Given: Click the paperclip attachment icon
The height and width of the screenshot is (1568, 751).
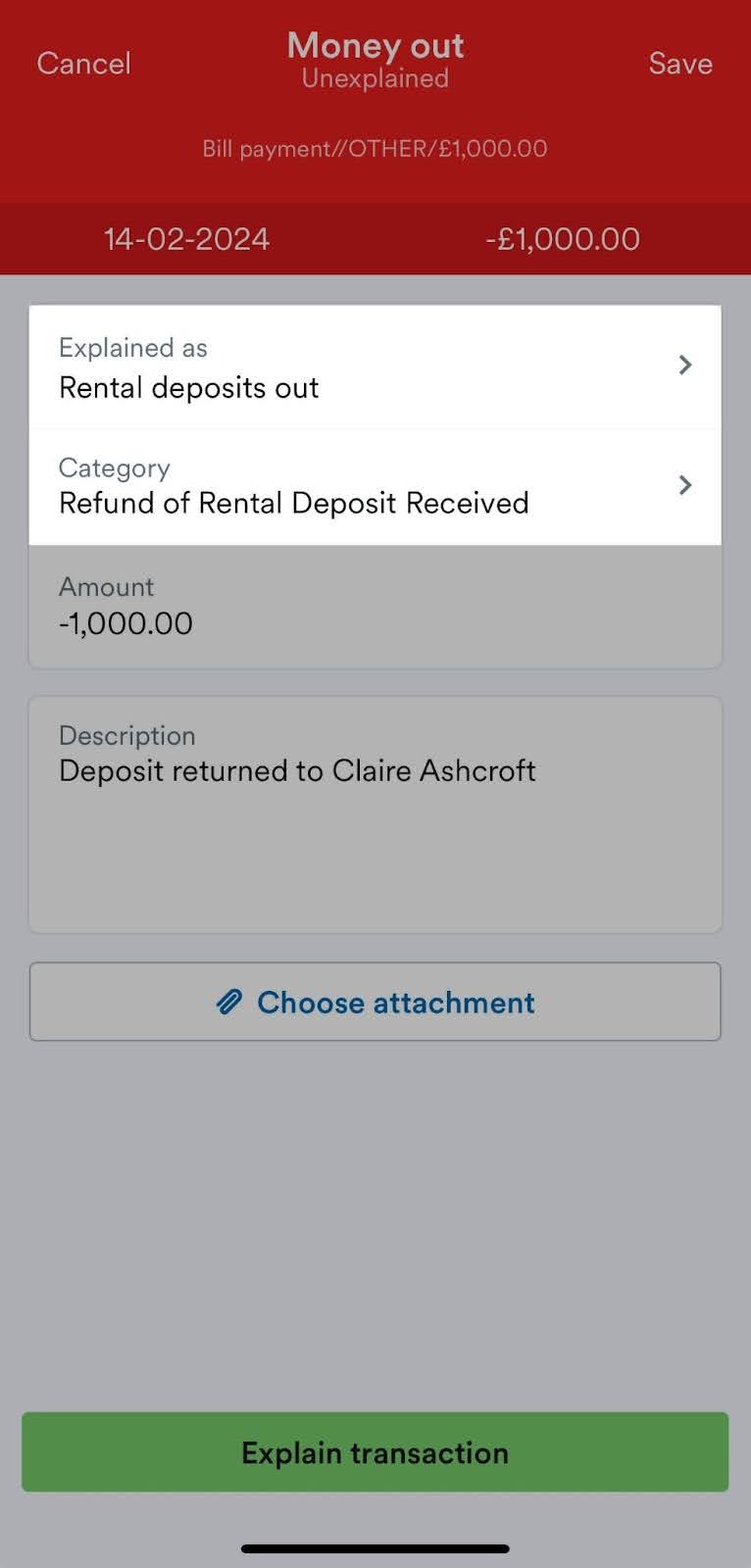Looking at the screenshot, I should 229,1002.
